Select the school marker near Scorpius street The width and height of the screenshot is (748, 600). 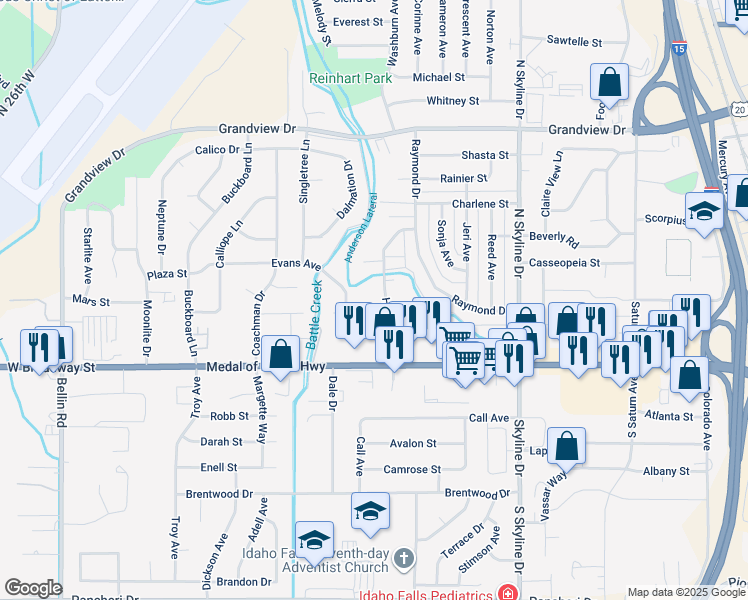(x=704, y=210)
